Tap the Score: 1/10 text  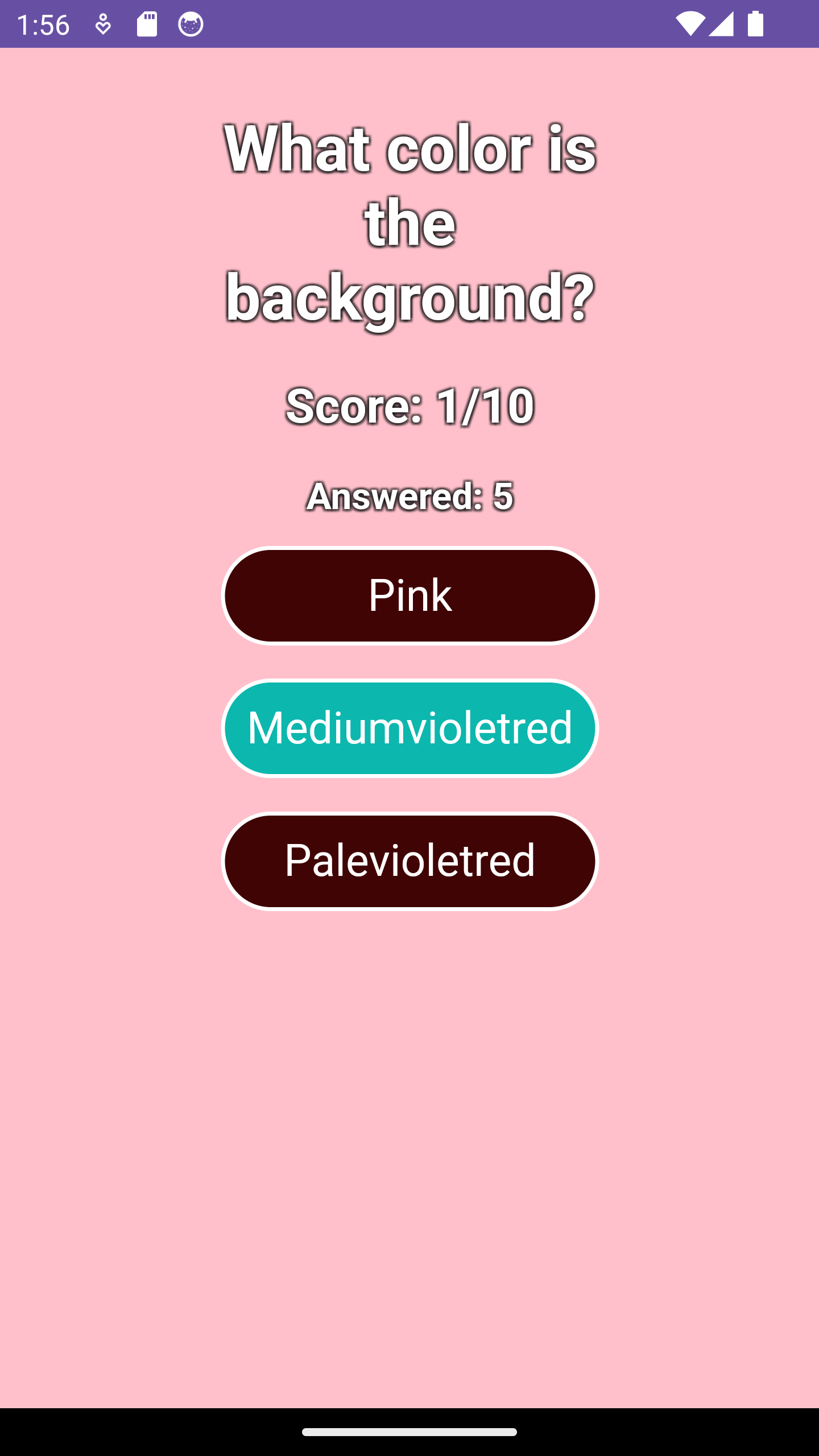pyautogui.click(x=409, y=406)
